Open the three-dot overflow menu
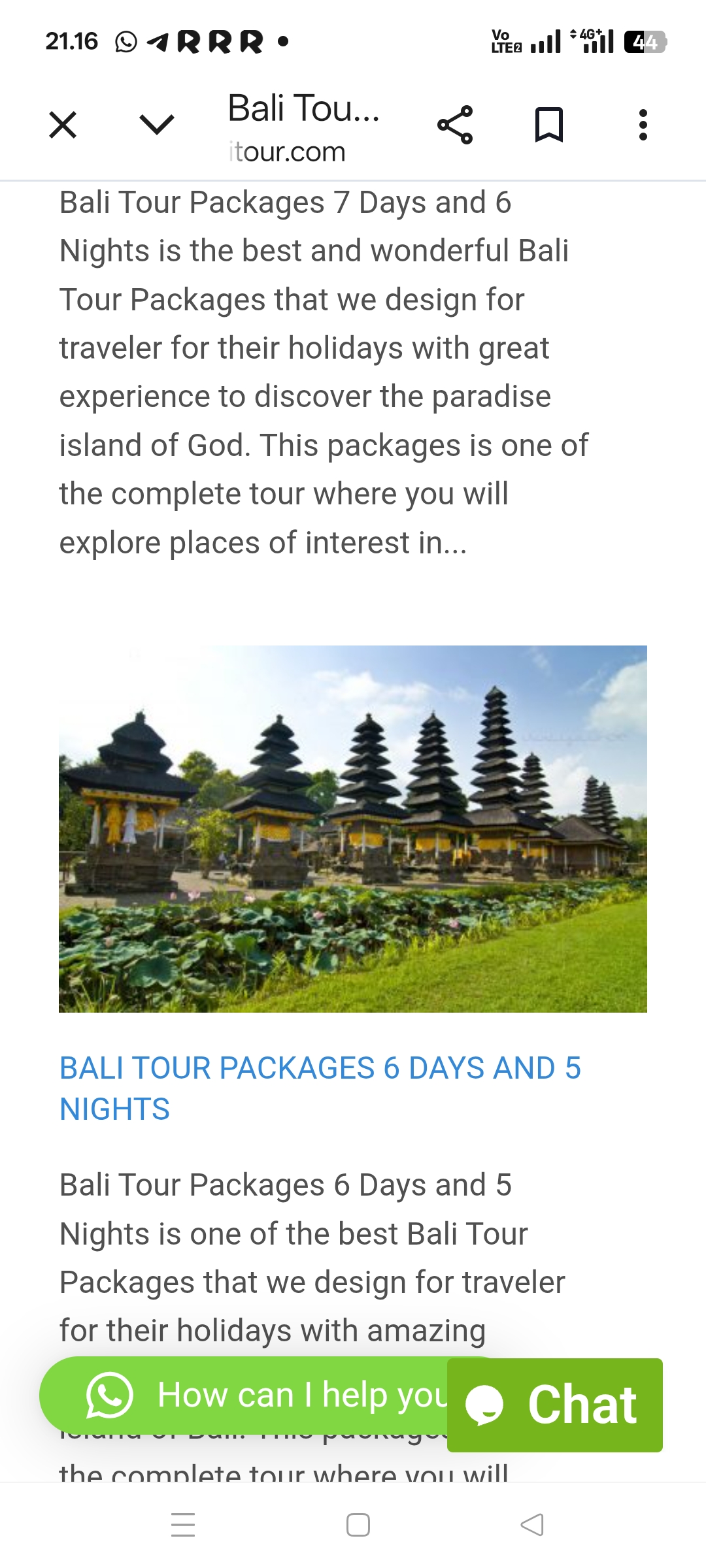The image size is (706, 1568). tap(643, 125)
